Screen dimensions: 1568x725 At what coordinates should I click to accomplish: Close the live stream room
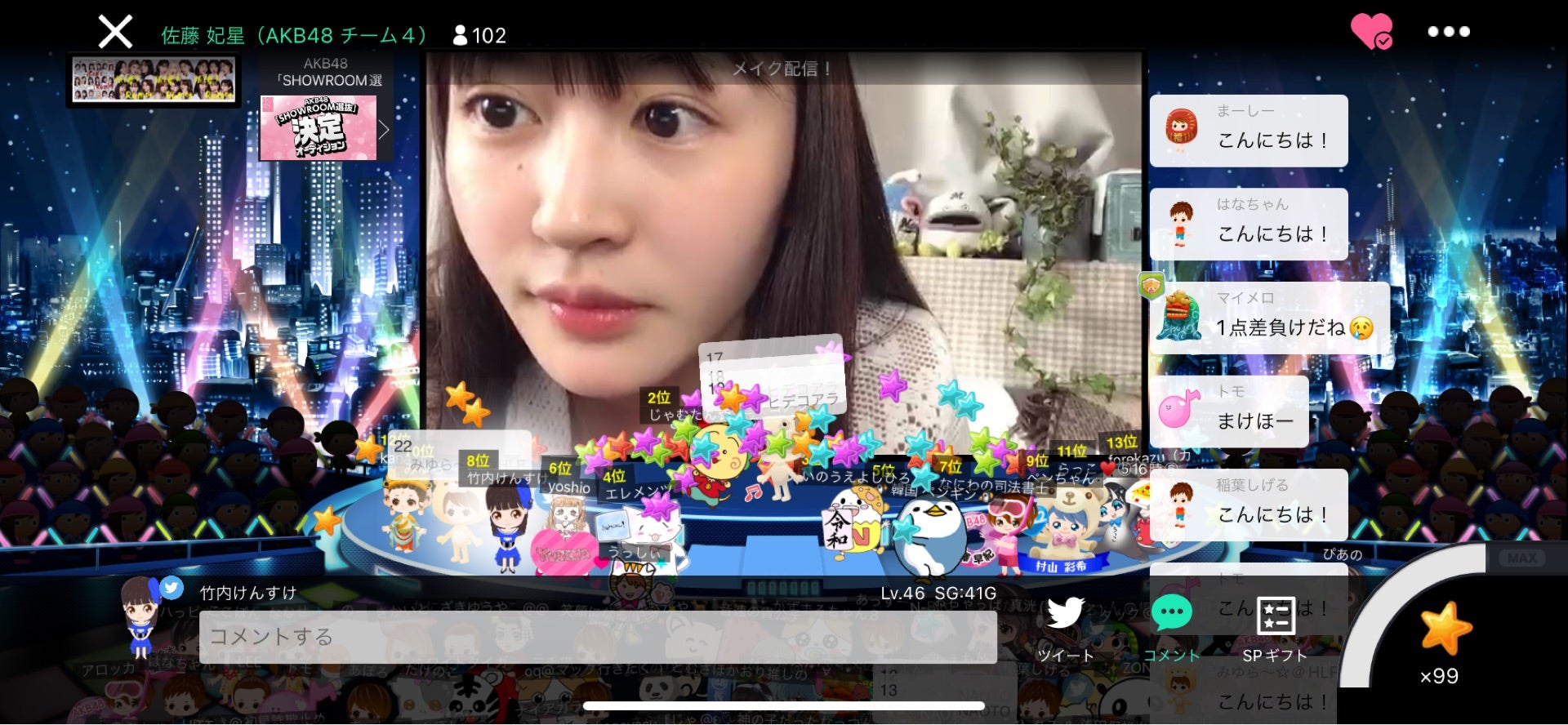coord(115,33)
